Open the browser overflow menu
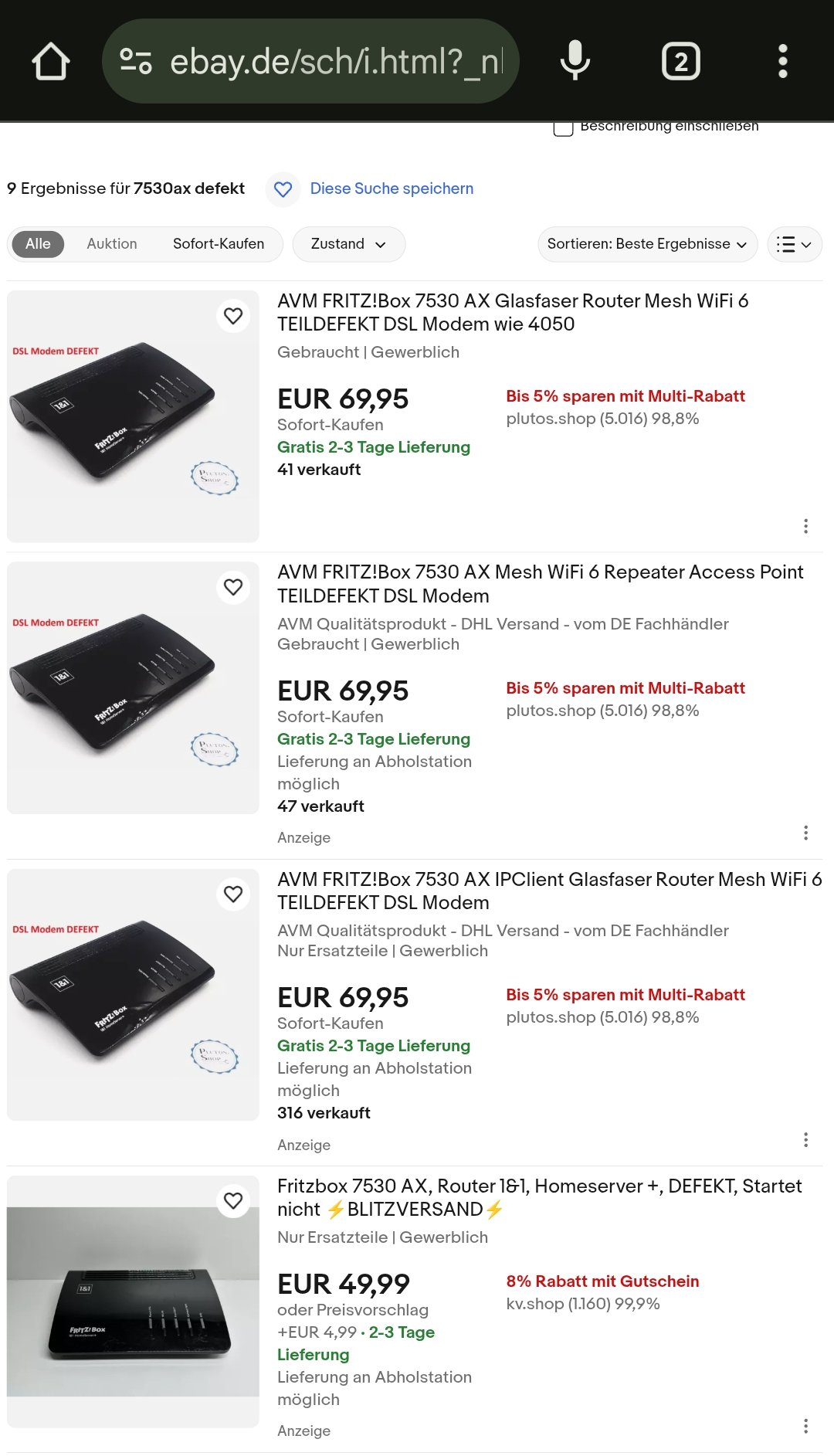The width and height of the screenshot is (834, 1456). point(782,62)
